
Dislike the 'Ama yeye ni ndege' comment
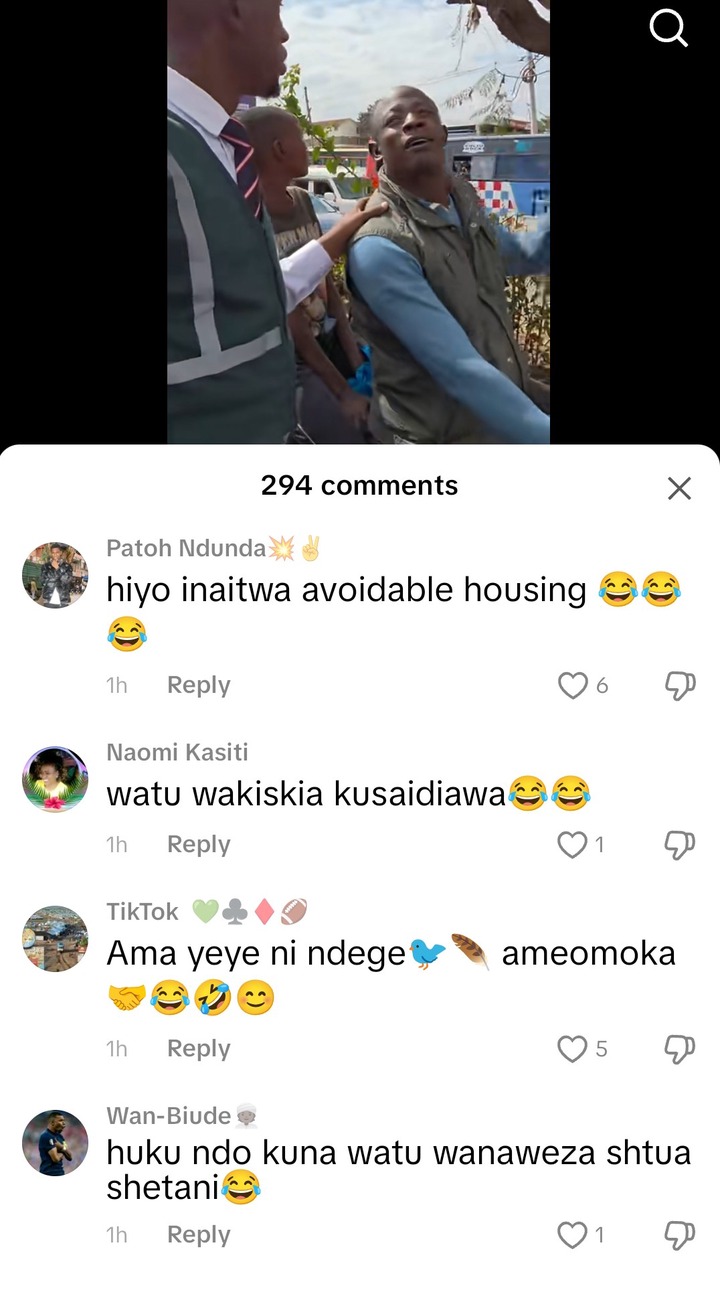[x=679, y=1049]
